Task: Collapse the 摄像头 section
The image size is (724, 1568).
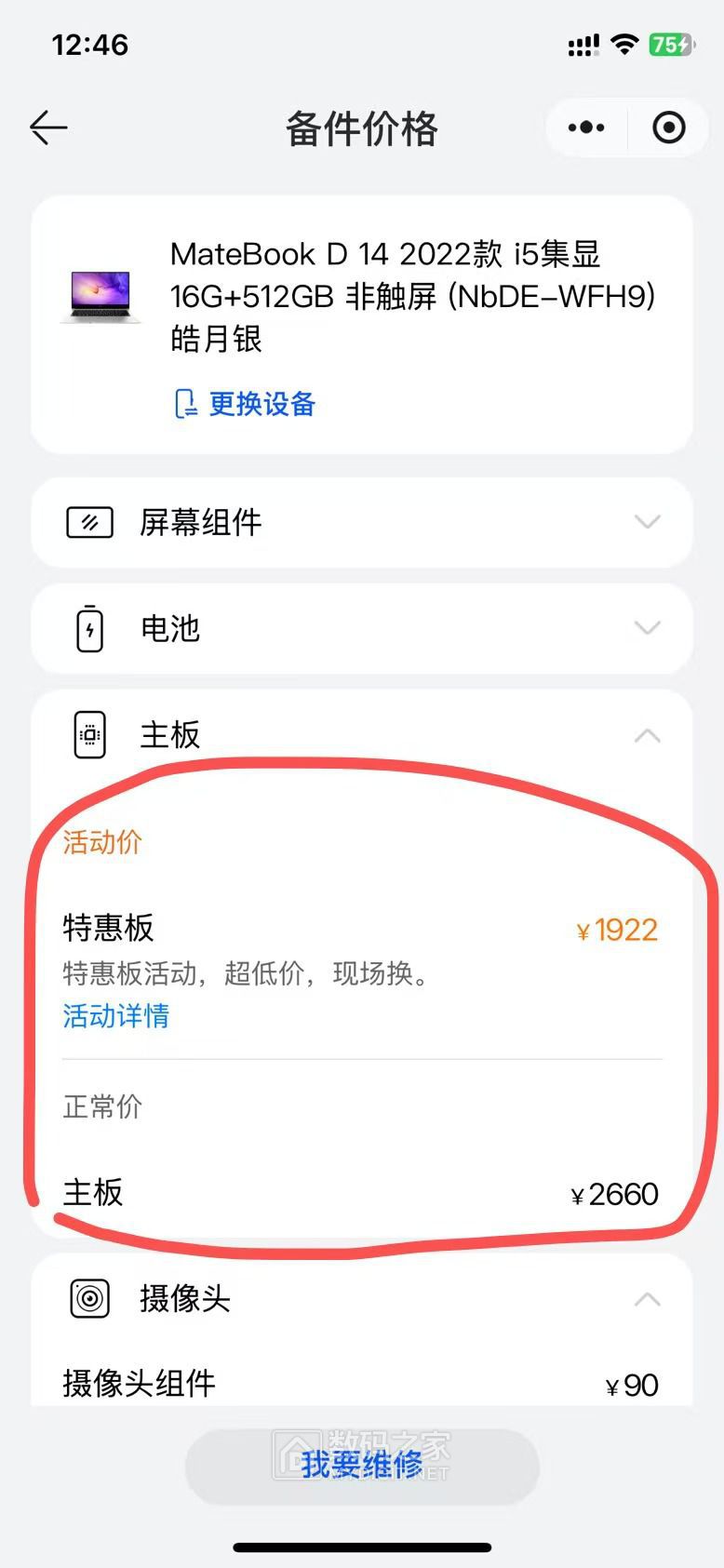Action: pyautogui.click(x=647, y=1299)
